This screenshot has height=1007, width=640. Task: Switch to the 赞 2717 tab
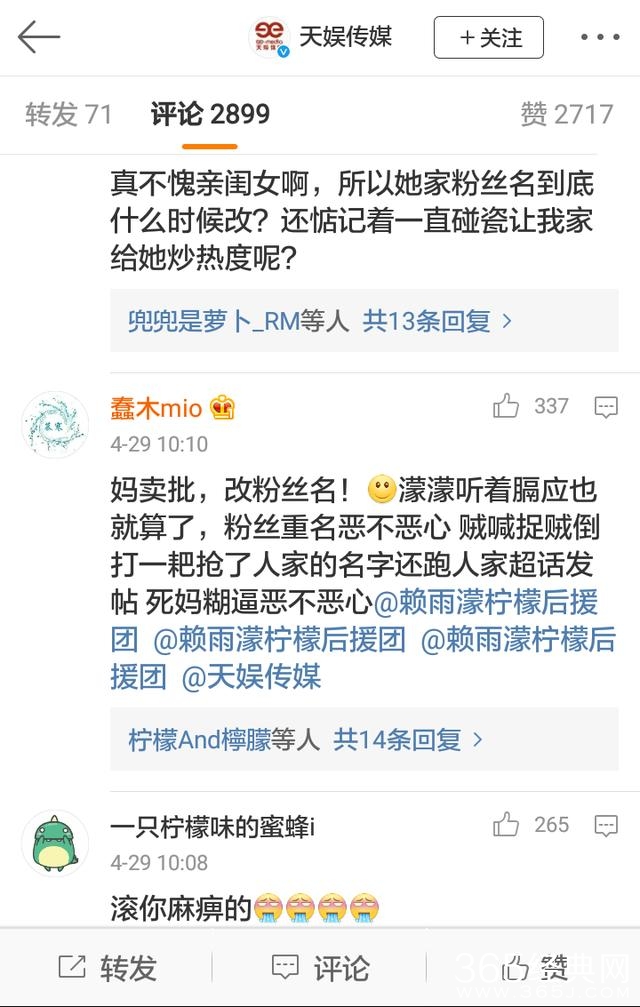point(566,114)
